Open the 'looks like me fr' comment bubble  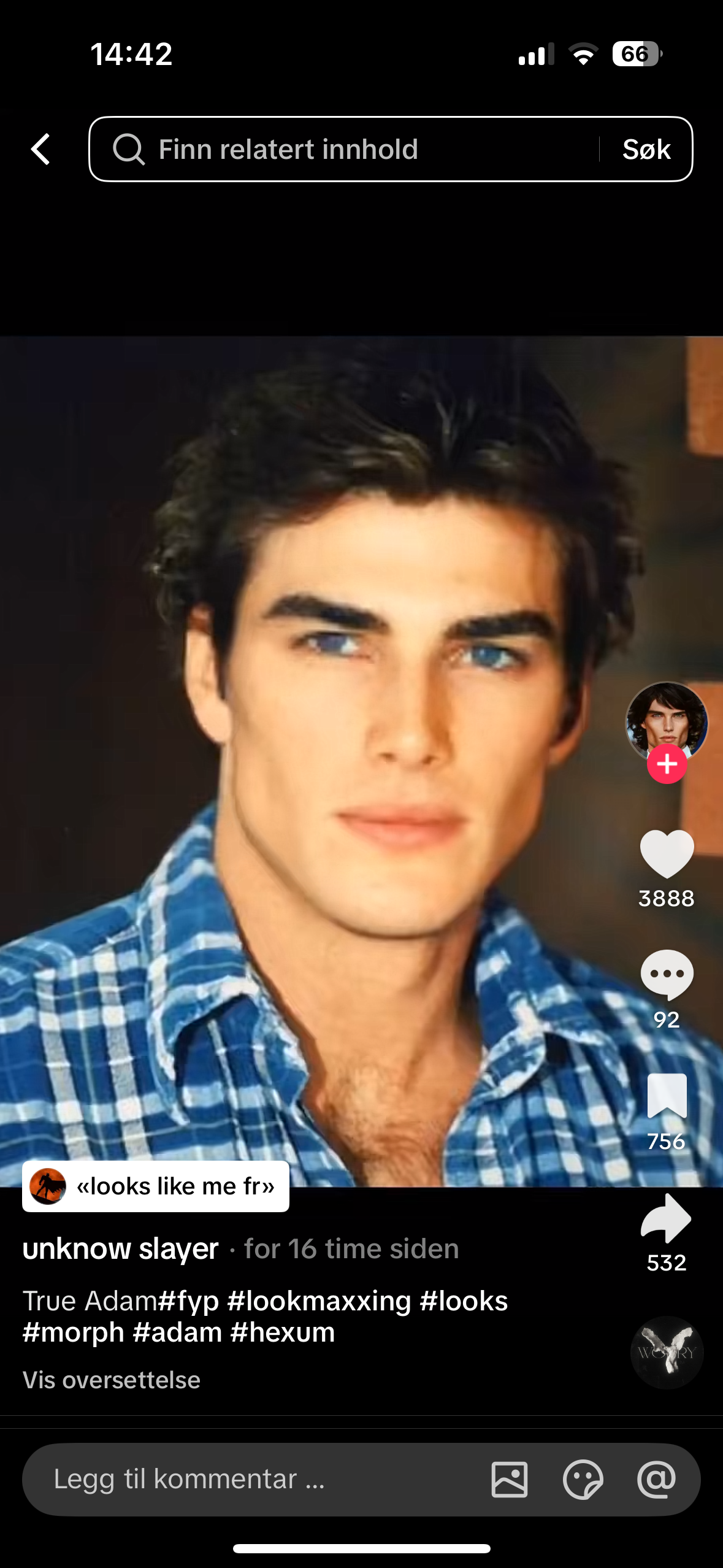coord(156,1186)
